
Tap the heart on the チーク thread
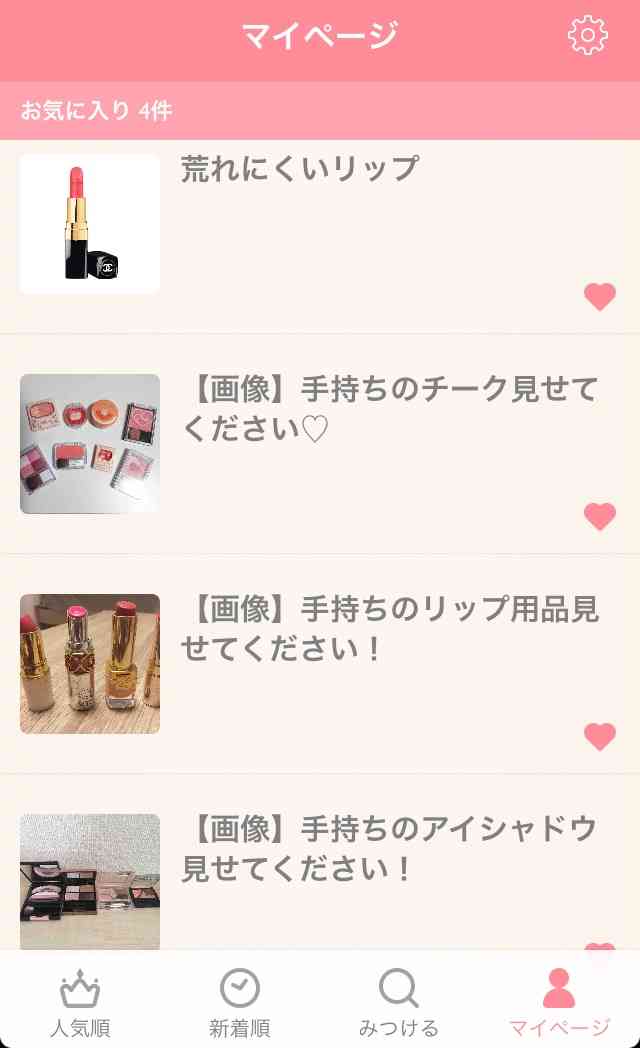[599, 517]
